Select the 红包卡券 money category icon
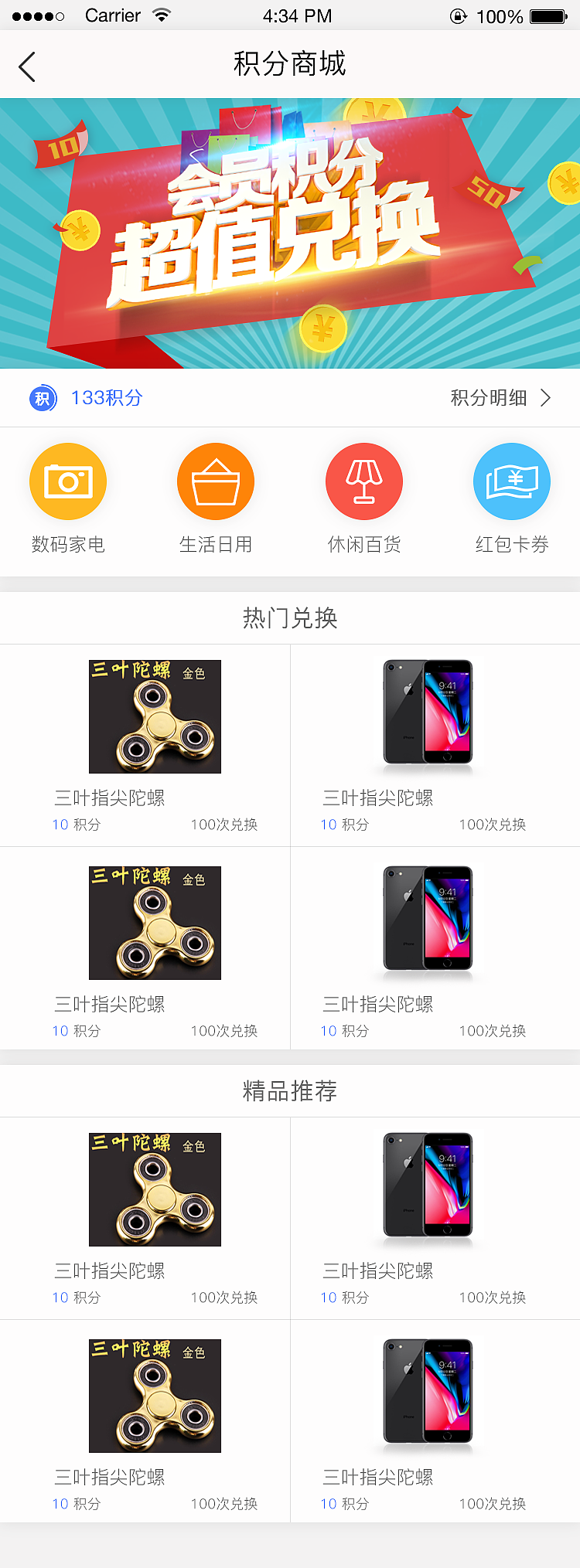580x1568 pixels. 512,481
